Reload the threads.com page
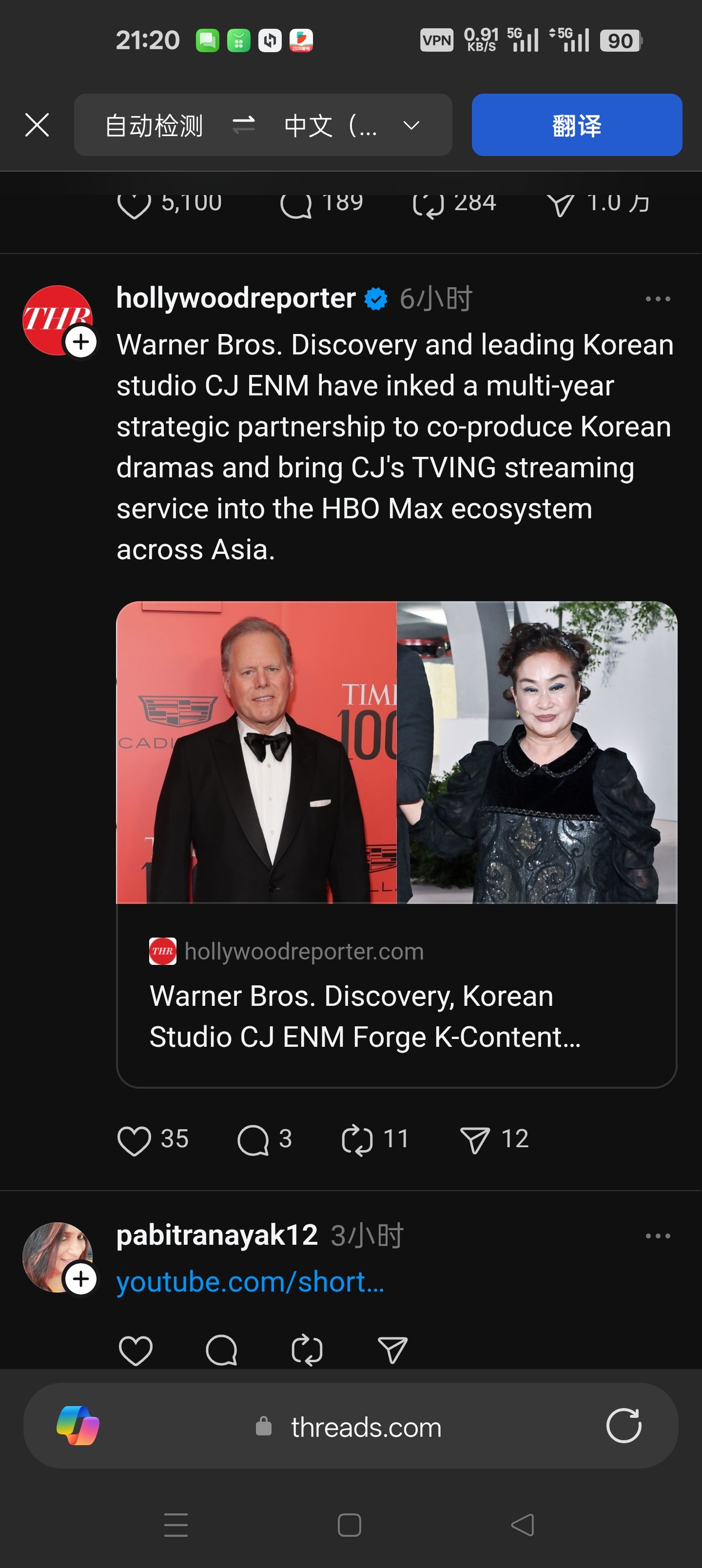This screenshot has height=1568, width=702. tap(624, 1426)
